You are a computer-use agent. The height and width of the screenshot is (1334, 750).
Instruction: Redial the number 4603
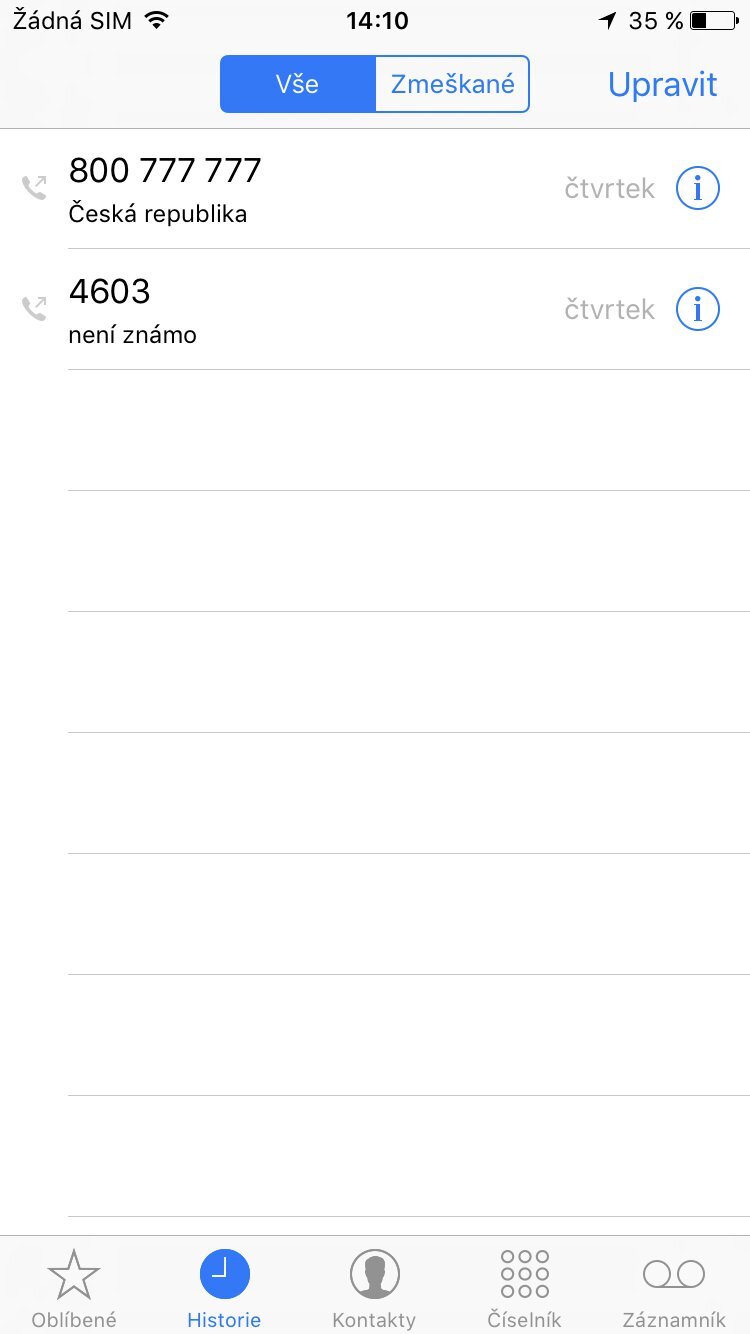pos(300,309)
